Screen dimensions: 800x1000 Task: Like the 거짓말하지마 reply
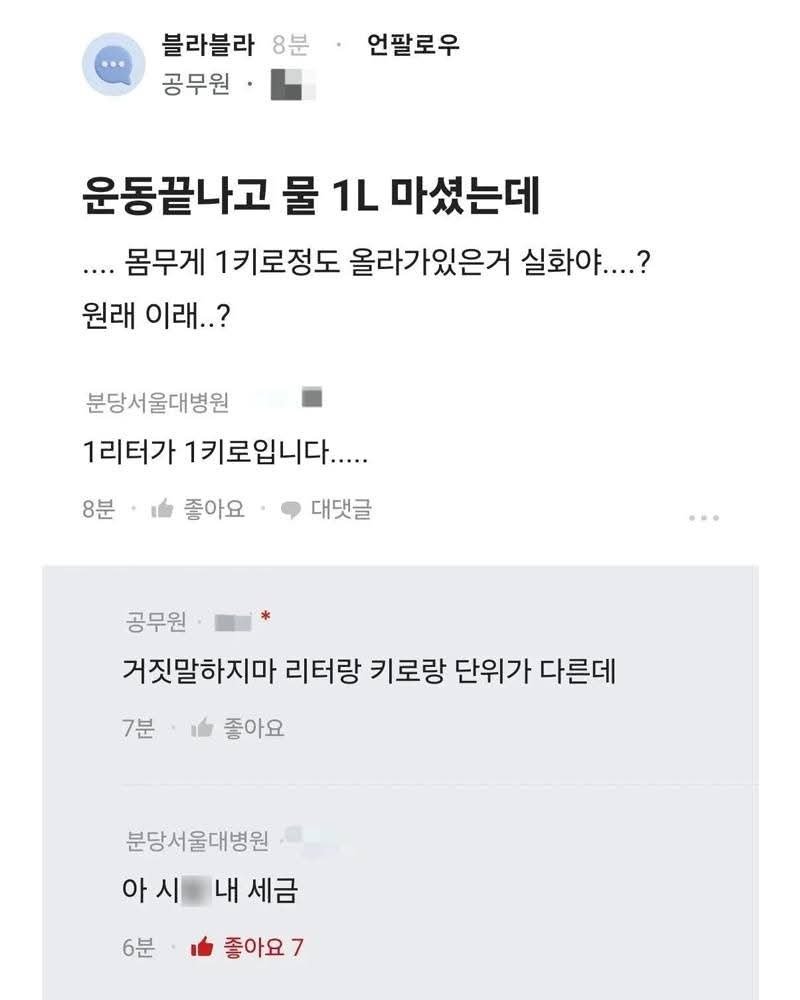pos(238,728)
